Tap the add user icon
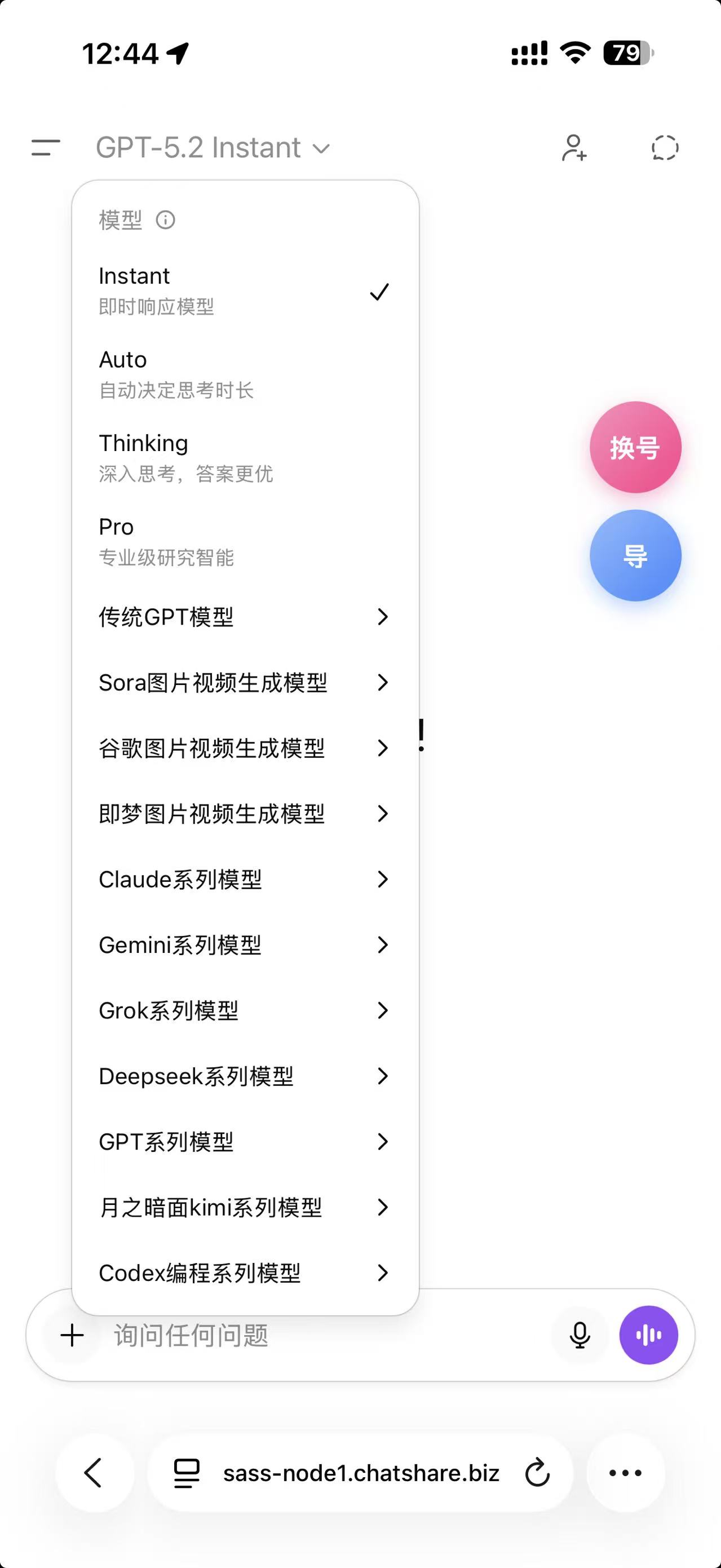Screen dimensions: 721x1568 pyautogui.click(x=574, y=148)
